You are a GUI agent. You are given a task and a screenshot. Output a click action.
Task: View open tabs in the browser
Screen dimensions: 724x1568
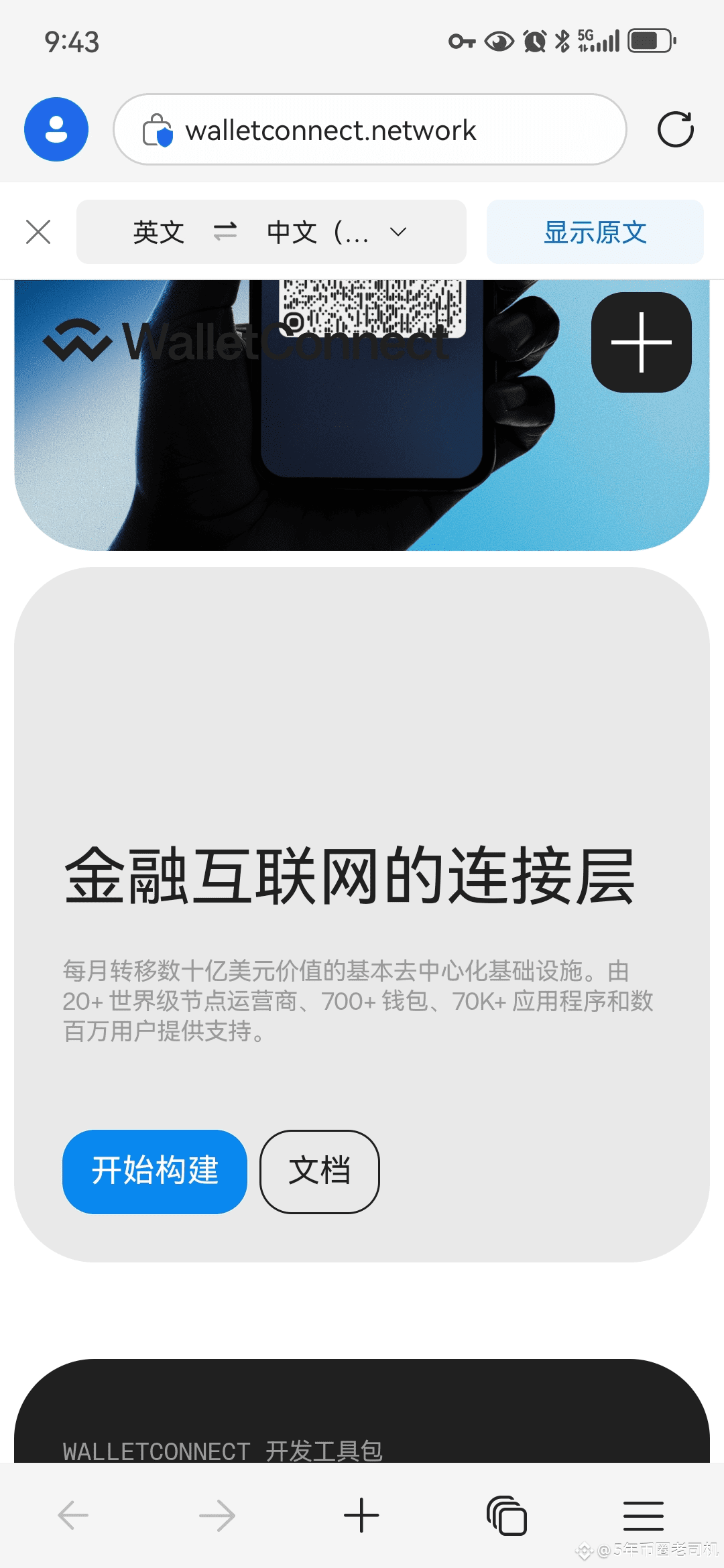506,1516
